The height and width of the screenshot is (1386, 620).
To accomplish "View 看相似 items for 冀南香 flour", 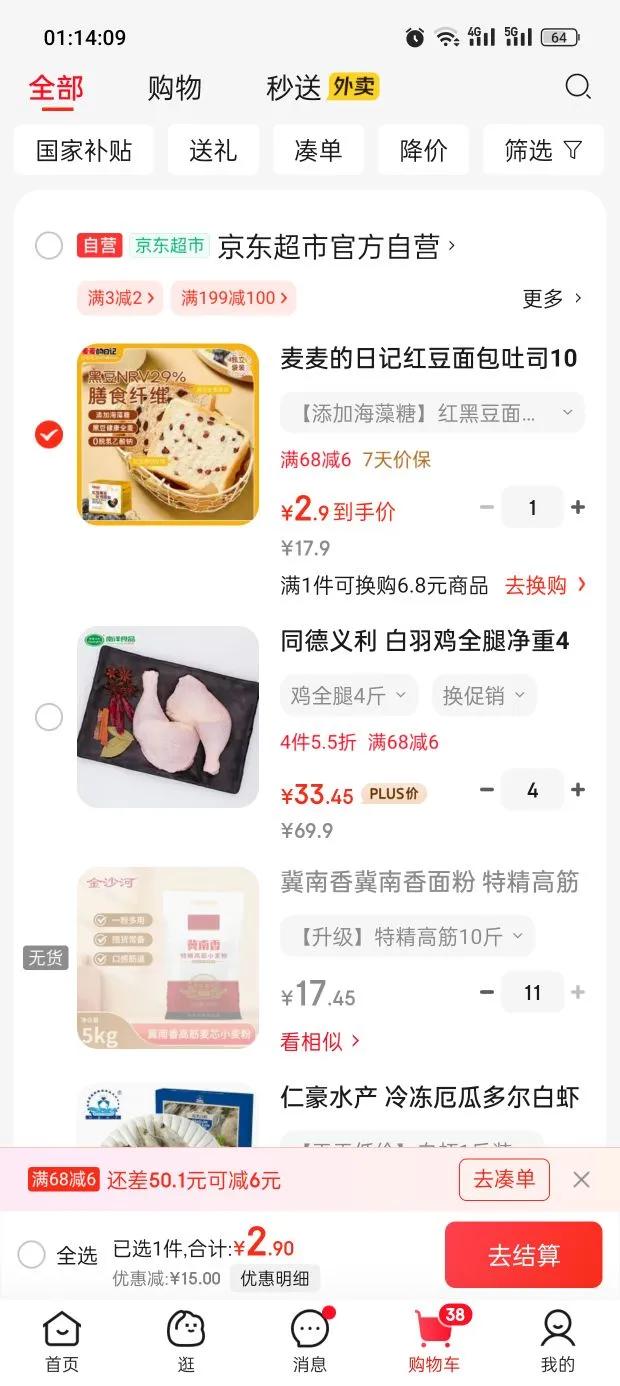I will (320, 1041).
